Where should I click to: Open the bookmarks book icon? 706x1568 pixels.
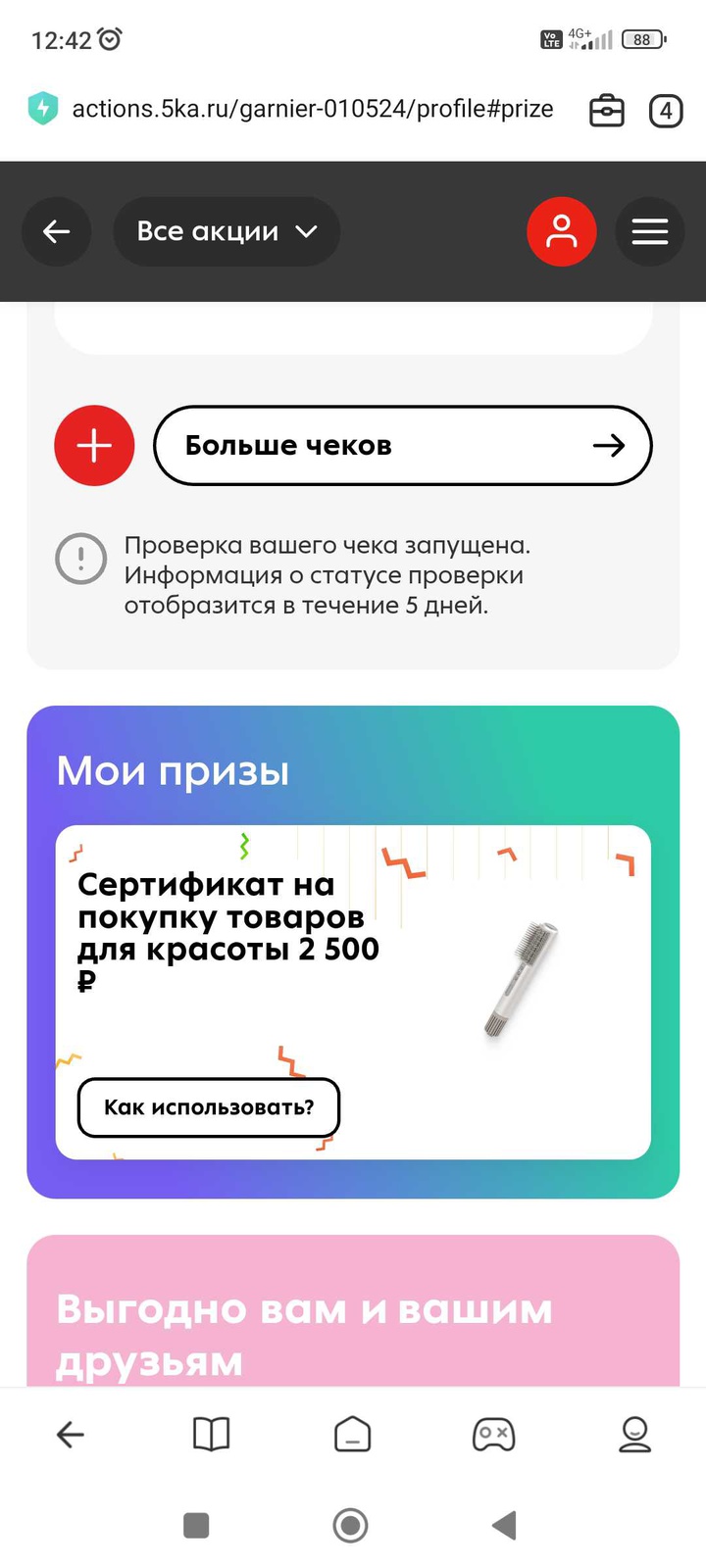coord(211,1435)
